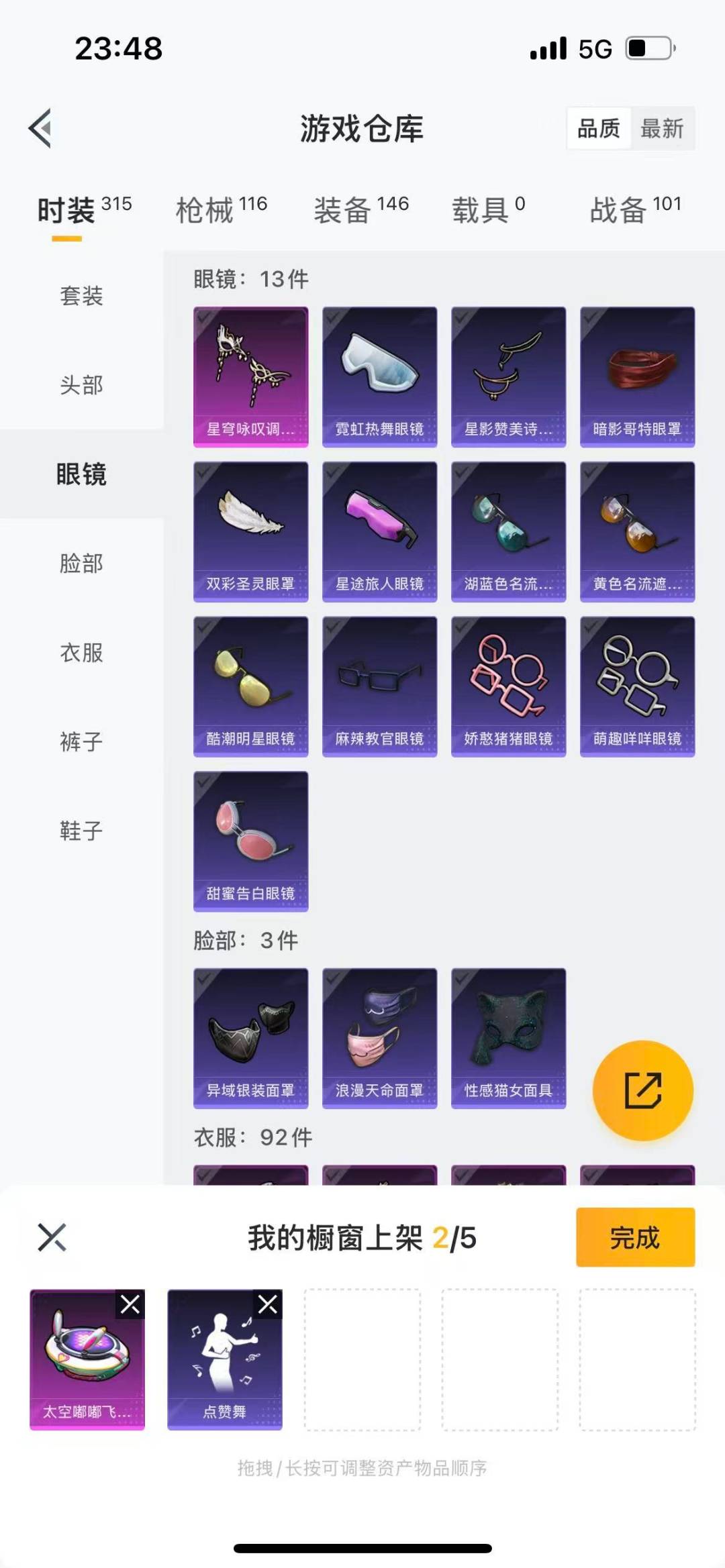Select the 性感猫女面具 face item
The image size is (725, 1568).
(x=508, y=1038)
